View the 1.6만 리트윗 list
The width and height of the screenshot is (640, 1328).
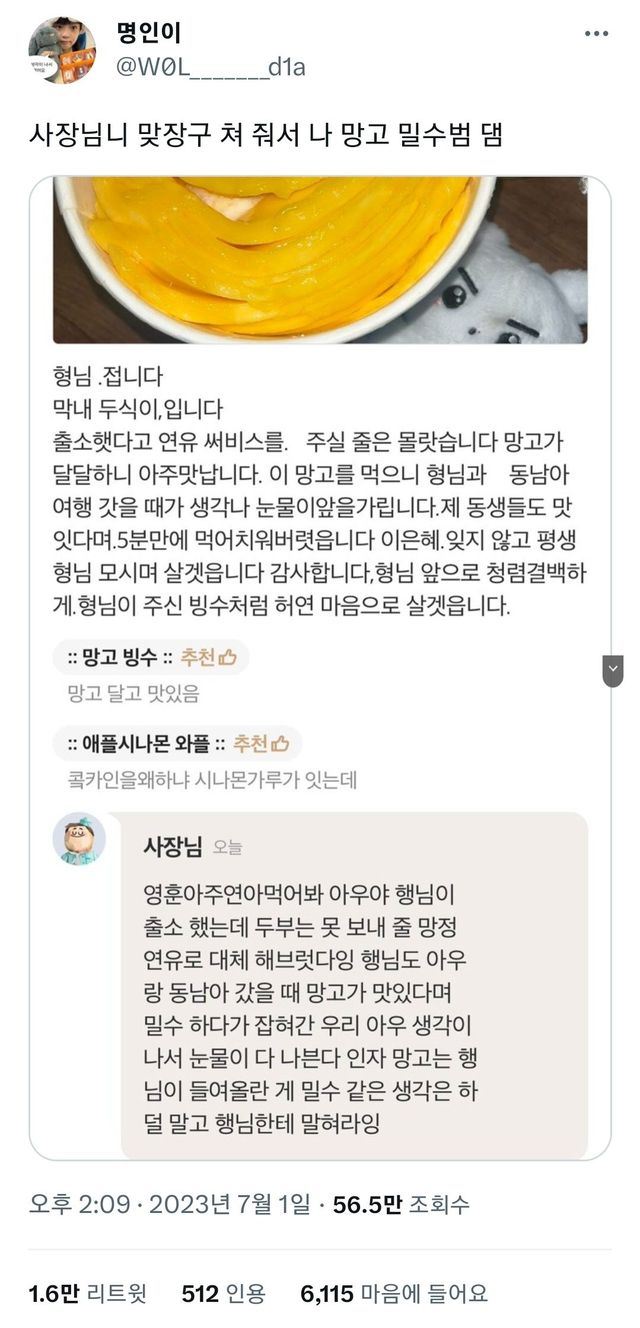coord(88,1293)
